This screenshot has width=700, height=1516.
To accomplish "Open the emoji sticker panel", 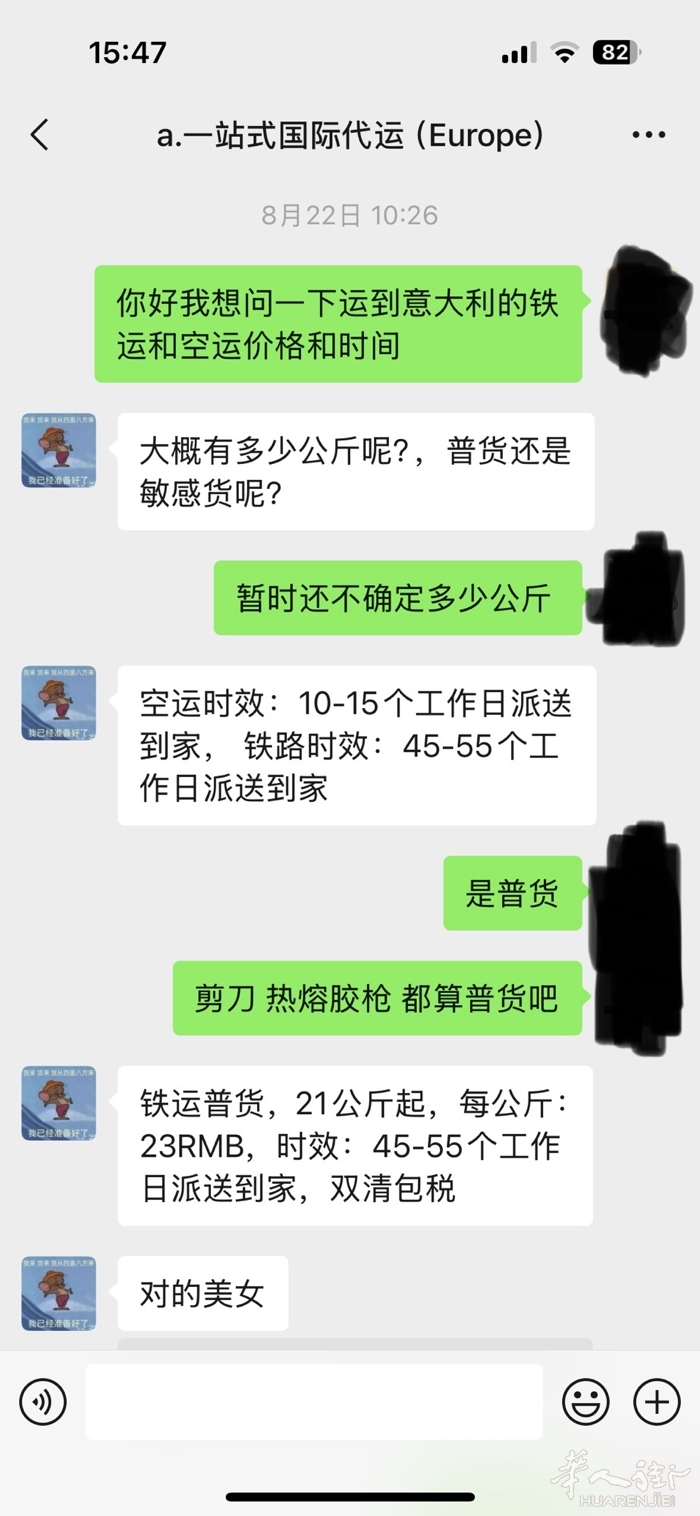I will coord(586,1402).
